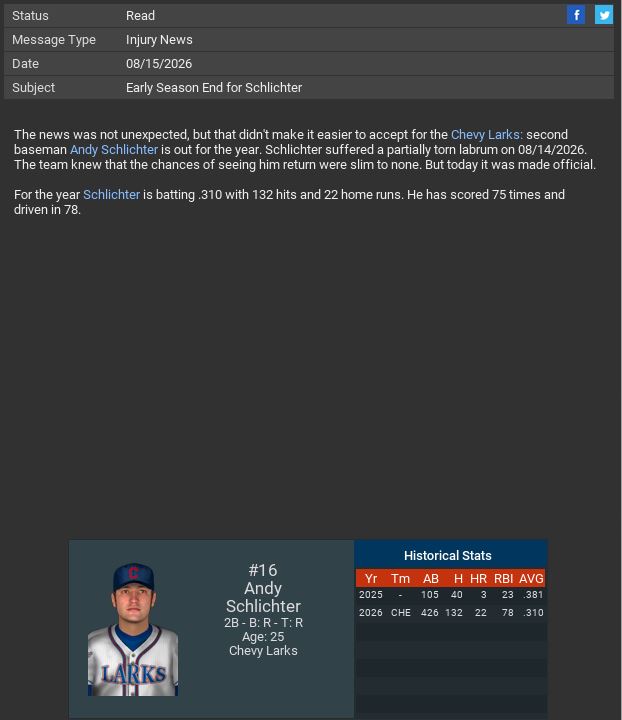Tap the Schlichter link in the batting stats sentence

111,194
